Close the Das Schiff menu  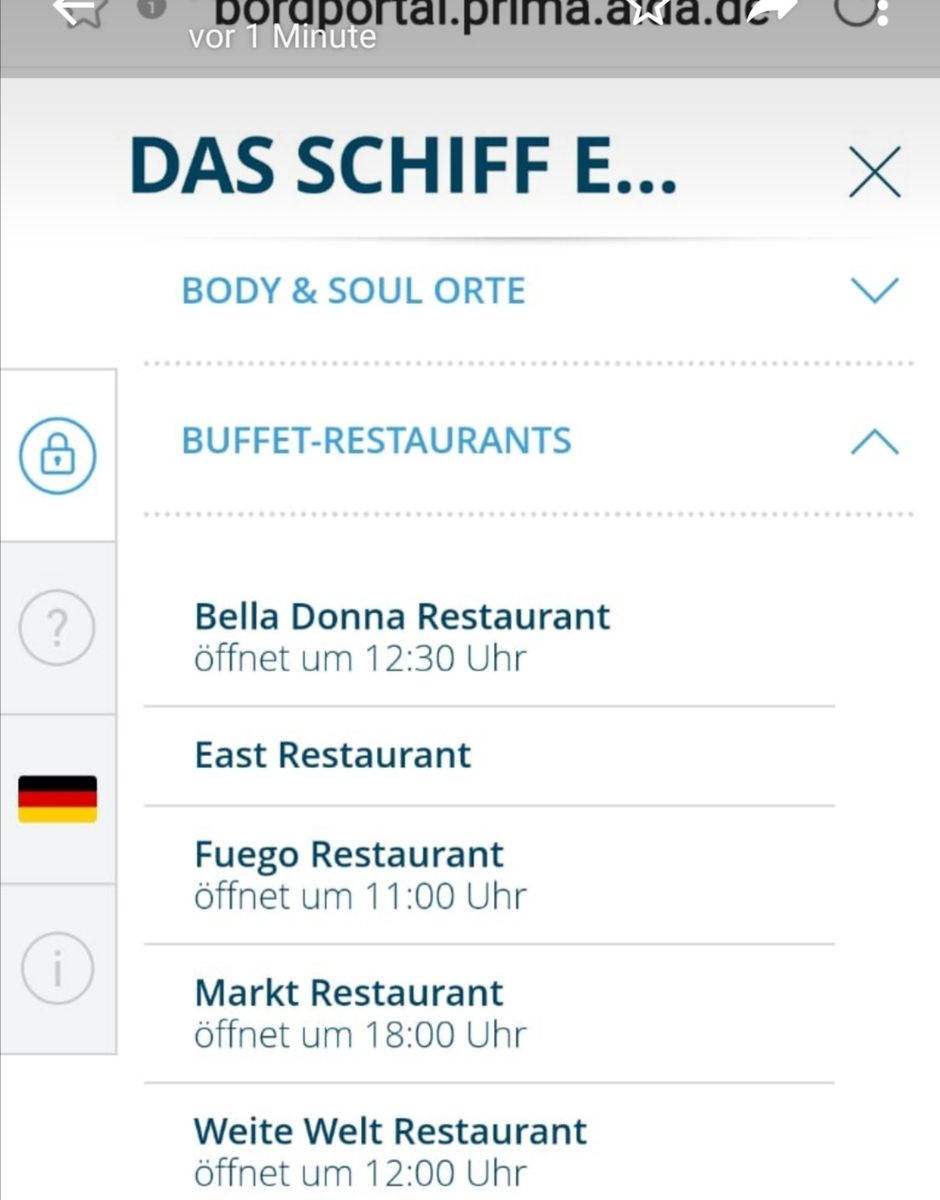[874, 172]
